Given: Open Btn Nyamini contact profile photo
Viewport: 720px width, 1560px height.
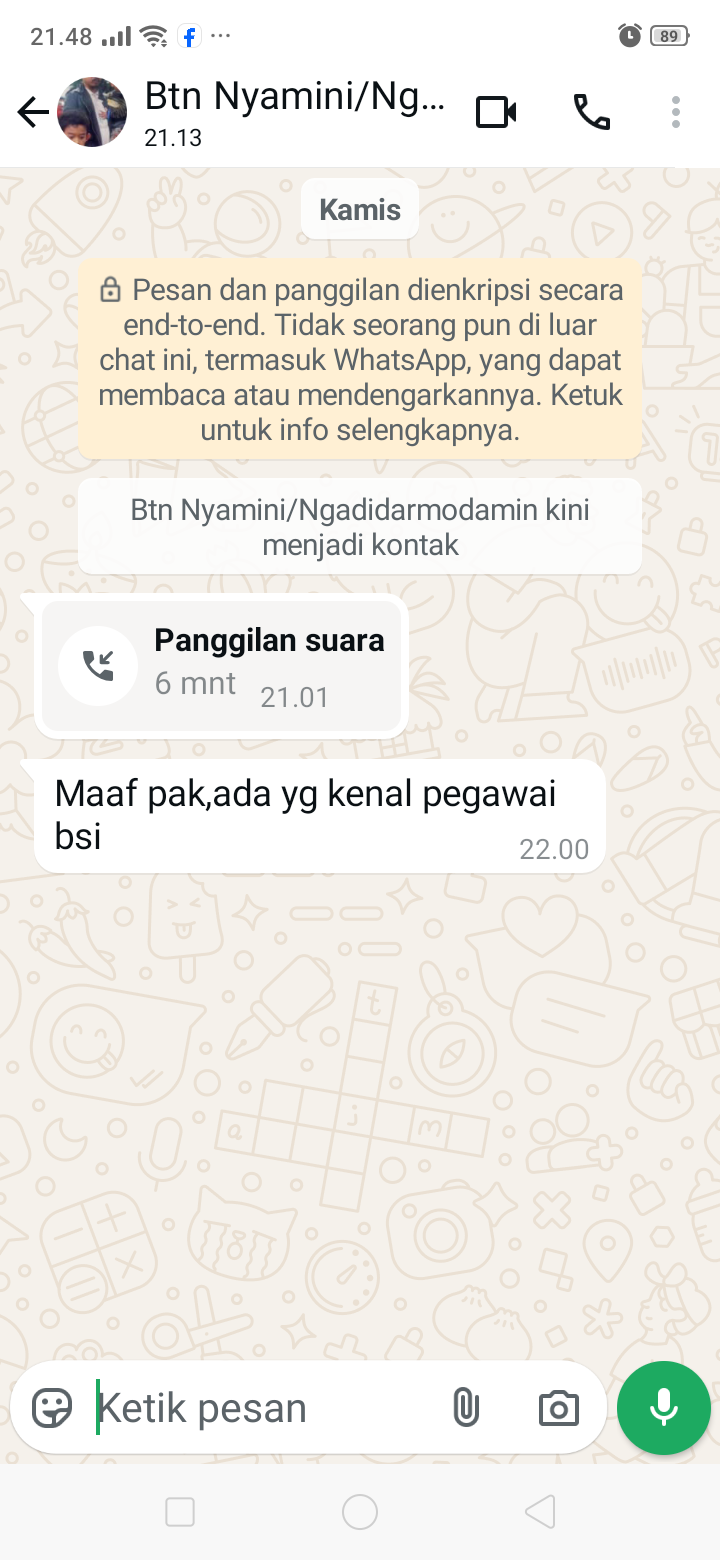Looking at the screenshot, I should pyautogui.click(x=92, y=112).
